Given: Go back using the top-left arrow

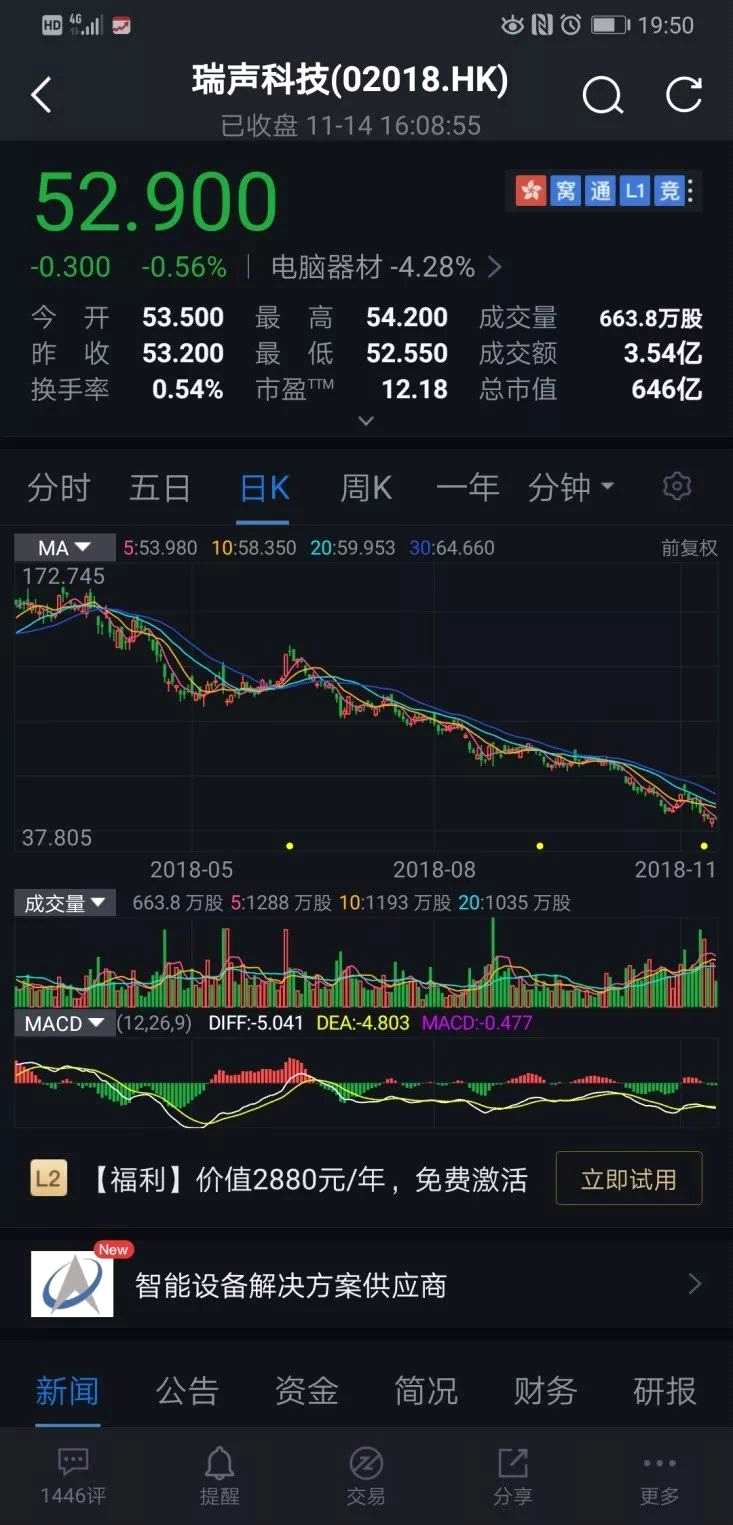Looking at the screenshot, I should click(x=41, y=96).
